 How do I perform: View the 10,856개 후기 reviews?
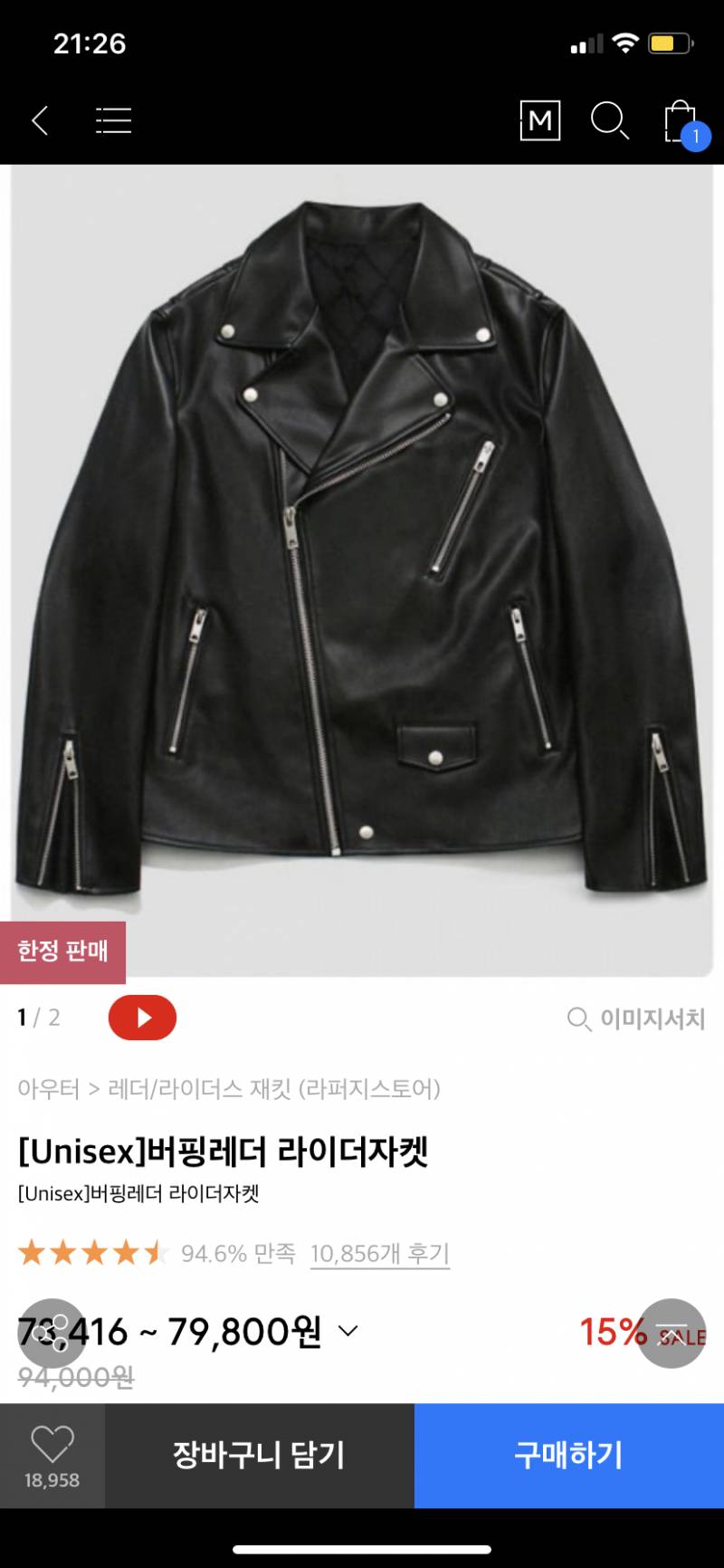[379, 1254]
